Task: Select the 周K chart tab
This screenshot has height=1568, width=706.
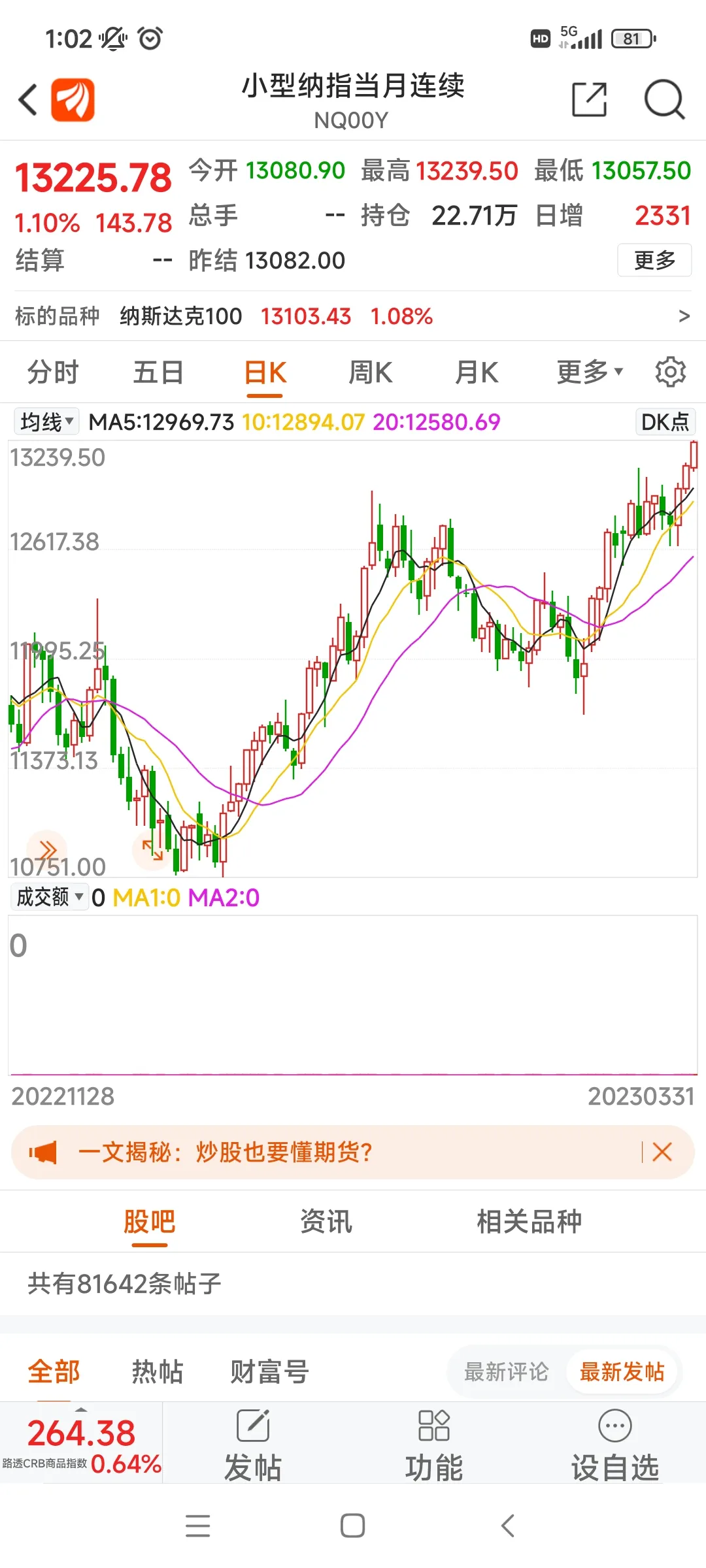Action: coord(370,373)
